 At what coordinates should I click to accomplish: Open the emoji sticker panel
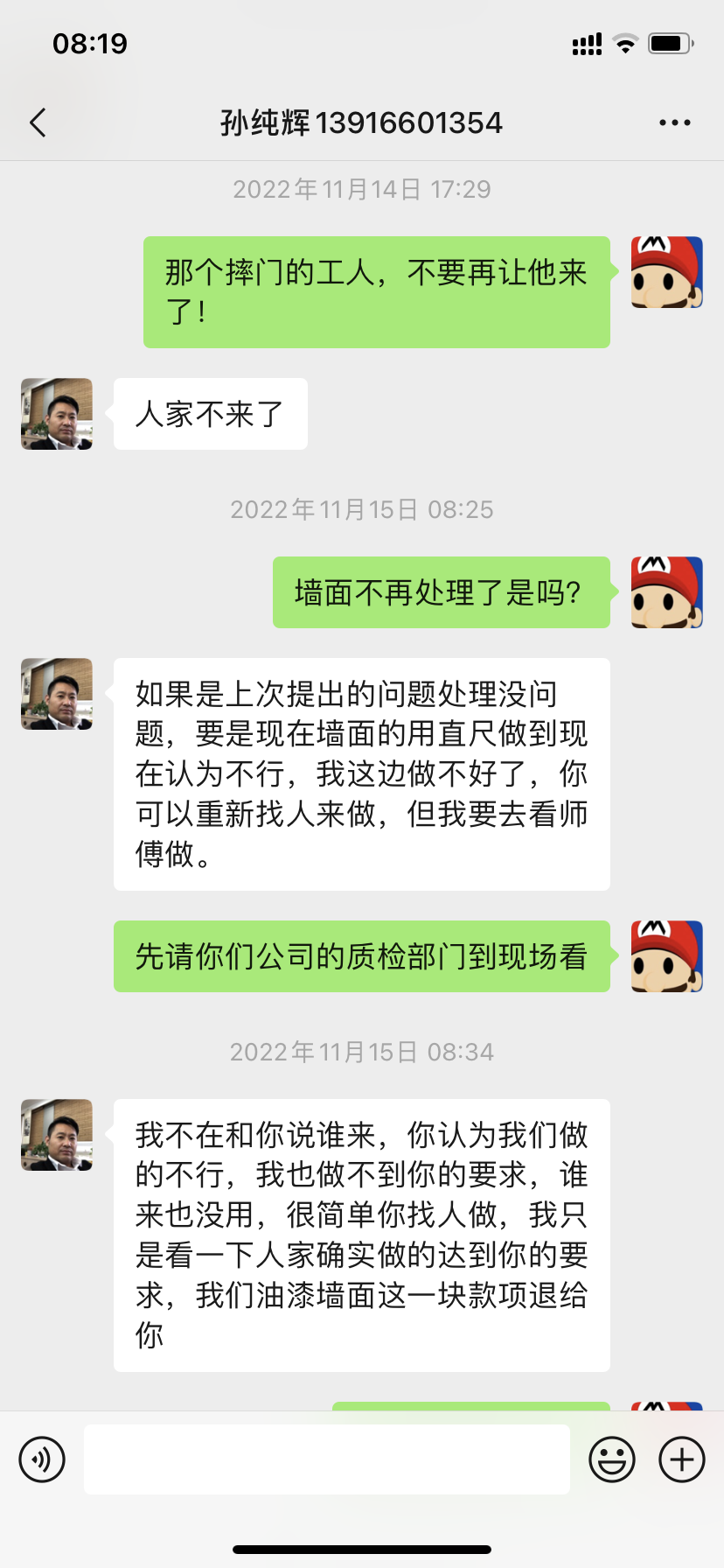[x=611, y=1459]
